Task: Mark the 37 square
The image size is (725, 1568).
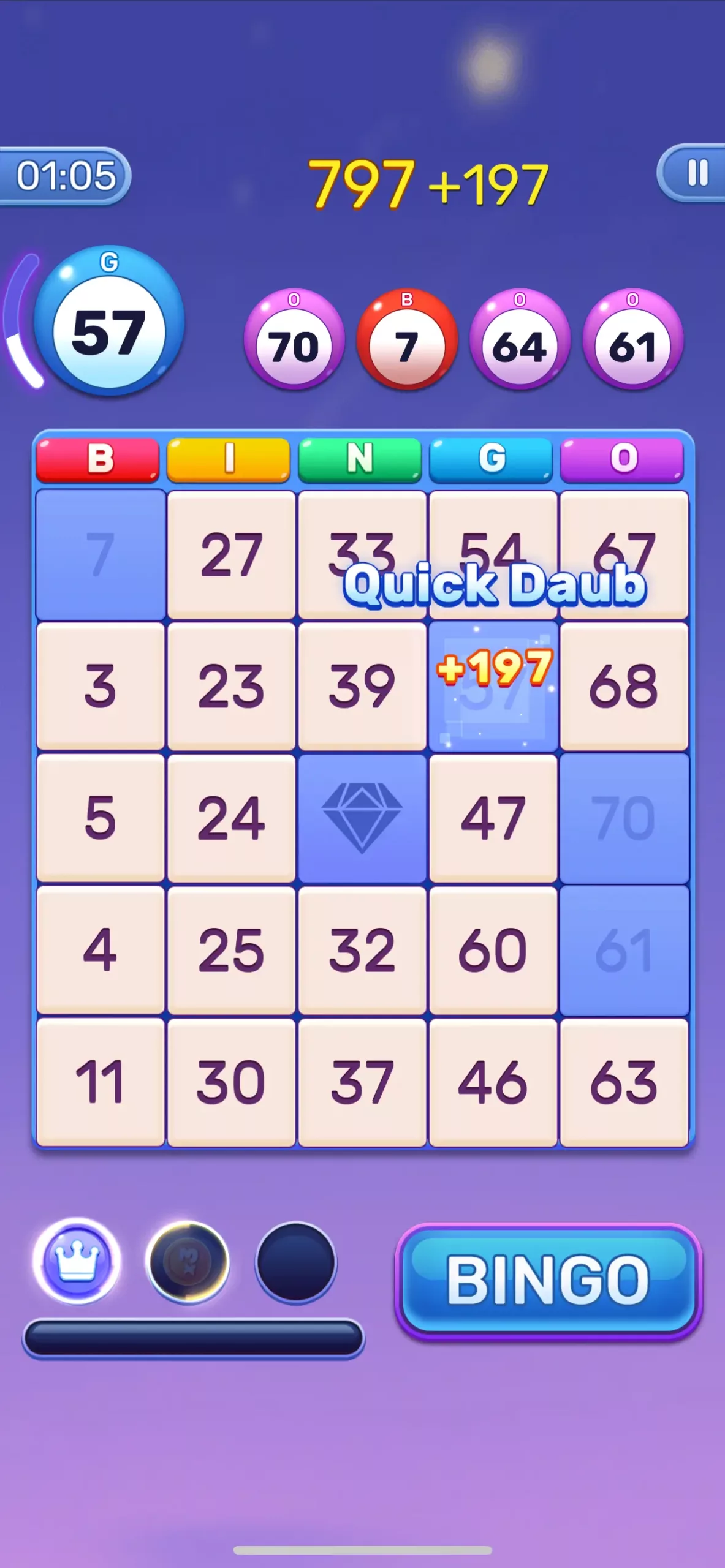Action: tap(362, 1082)
